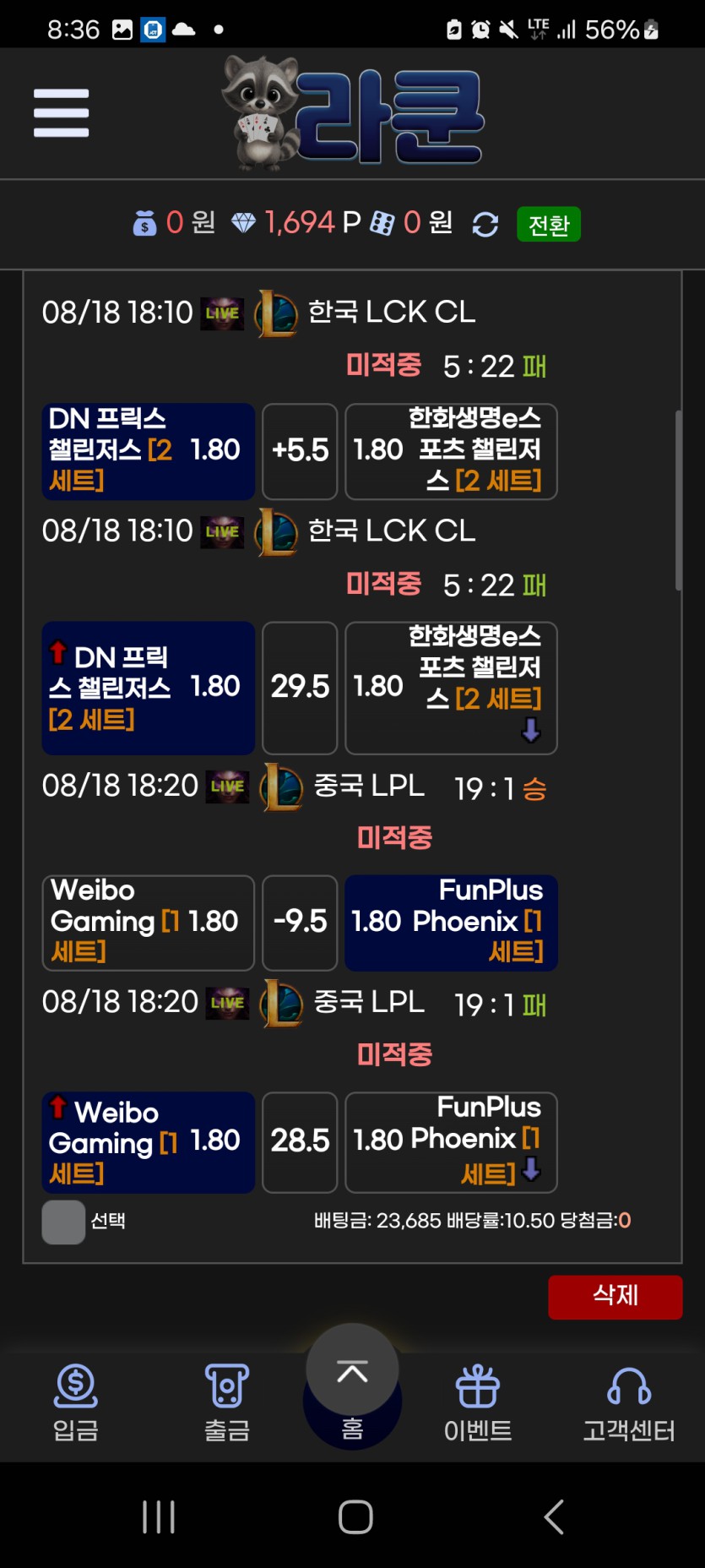
Task: Tap the green 전환 button
Action: click(548, 225)
